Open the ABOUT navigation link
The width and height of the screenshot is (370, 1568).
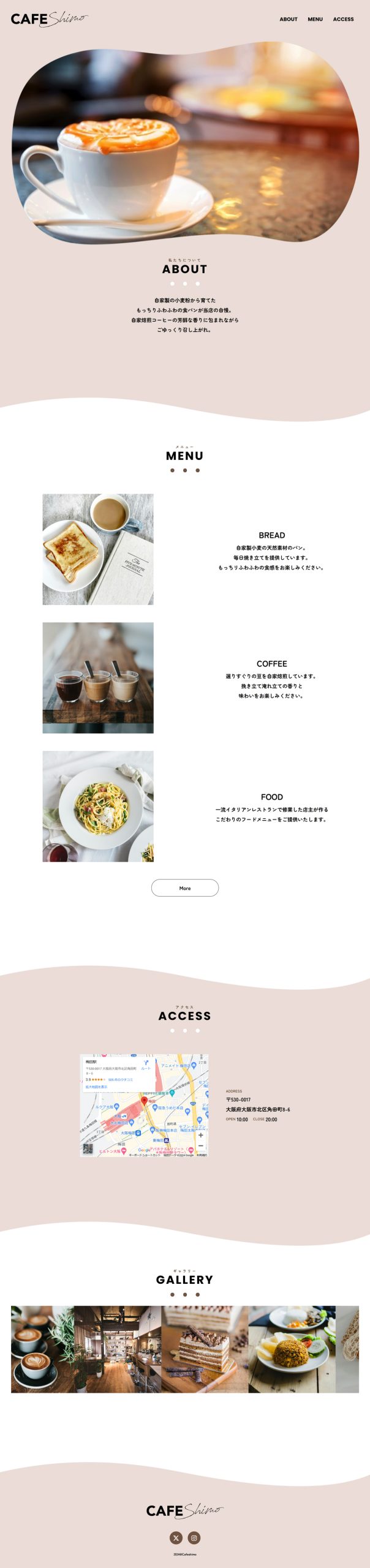tap(288, 19)
